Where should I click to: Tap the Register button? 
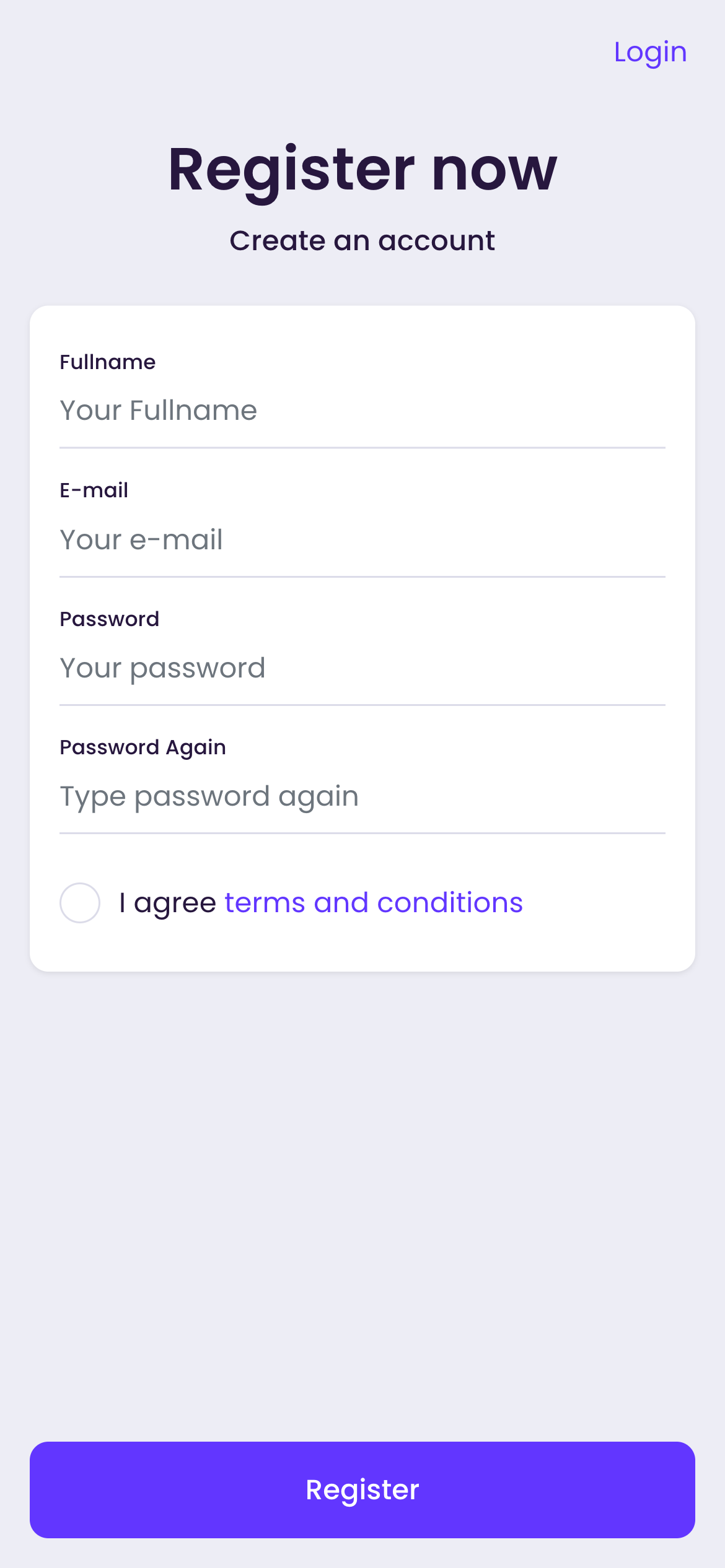(x=362, y=1489)
